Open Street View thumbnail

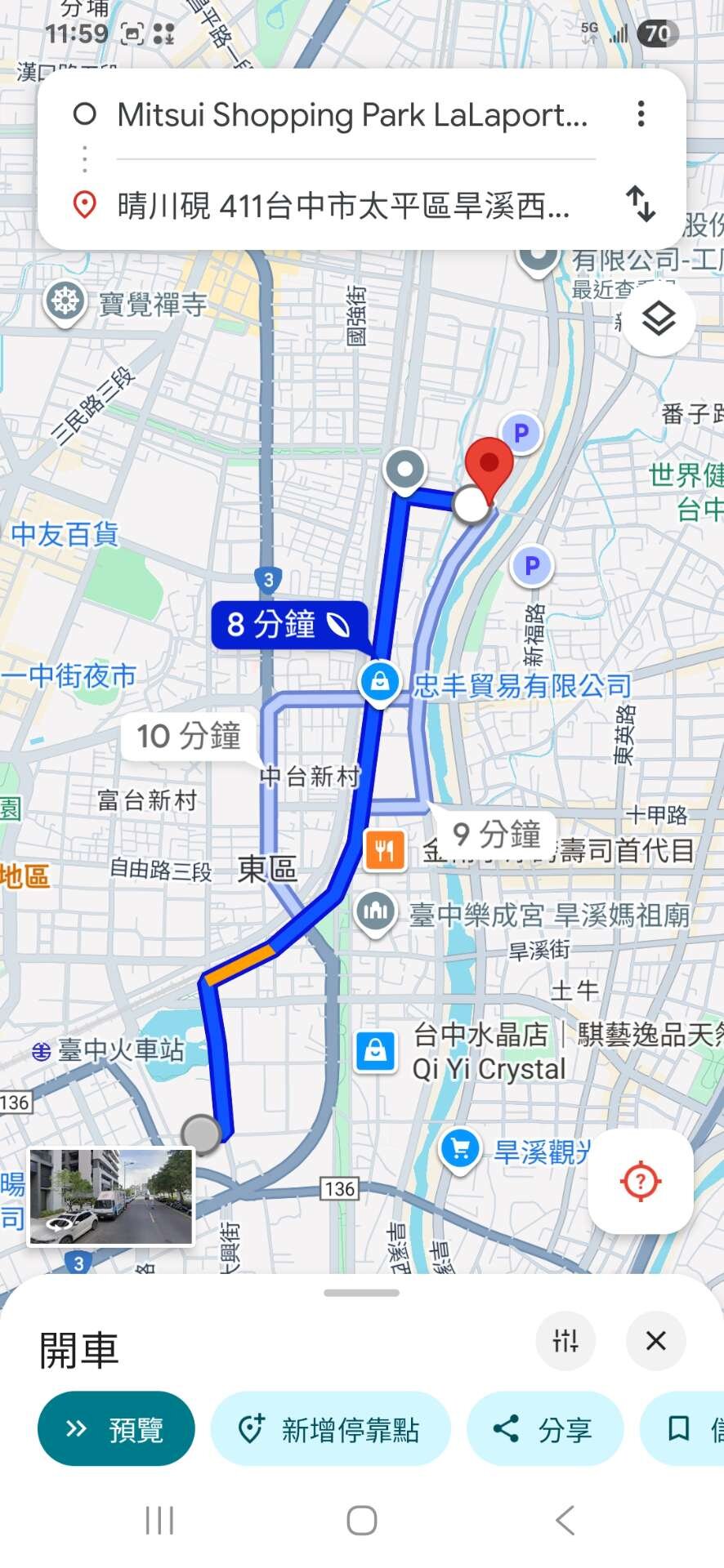point(111,1196)
